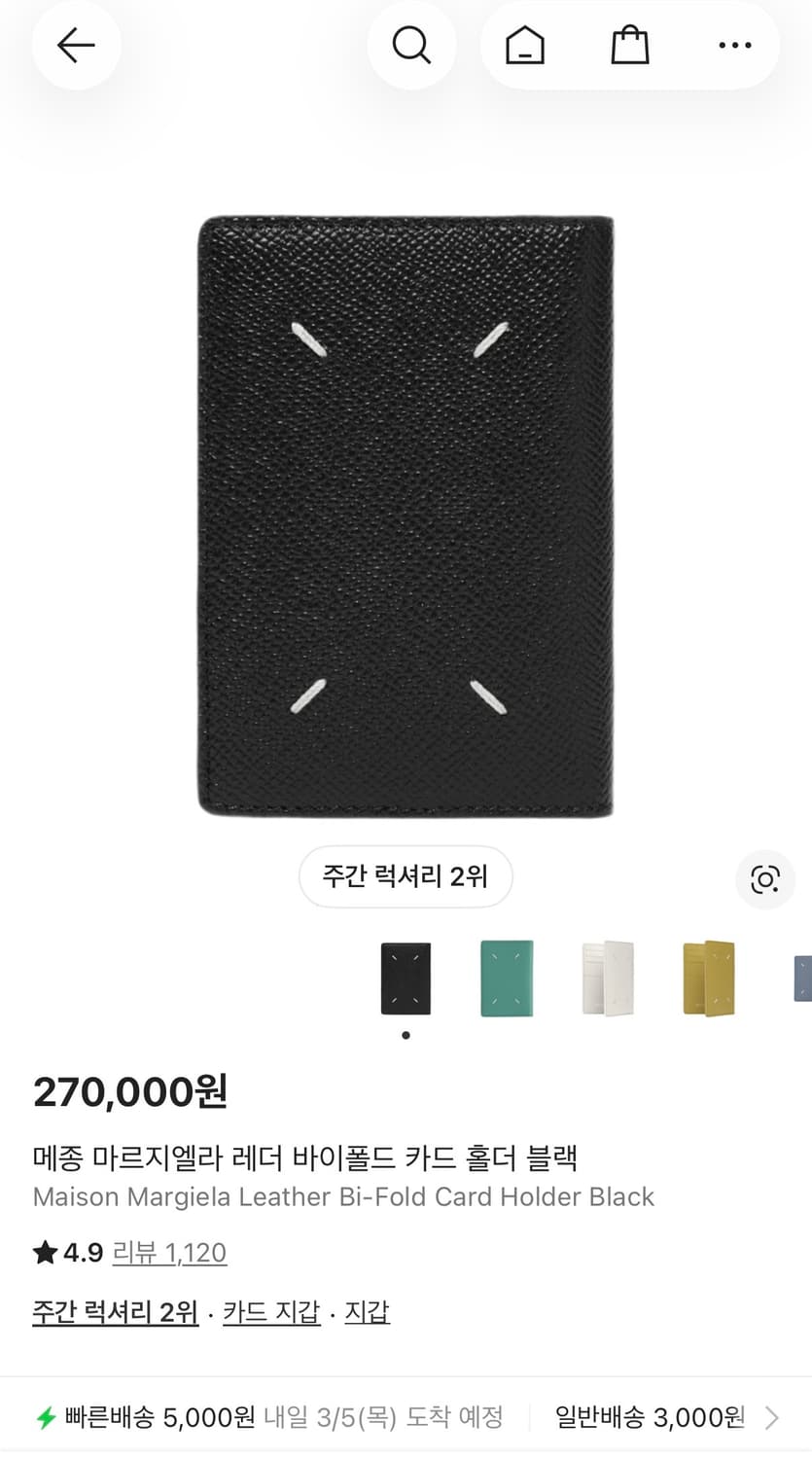The width and height of the screenshot is (812, 1459).
Task: Open the 리뷰 1,120 reviews link
Action: tap(171, 1254)
